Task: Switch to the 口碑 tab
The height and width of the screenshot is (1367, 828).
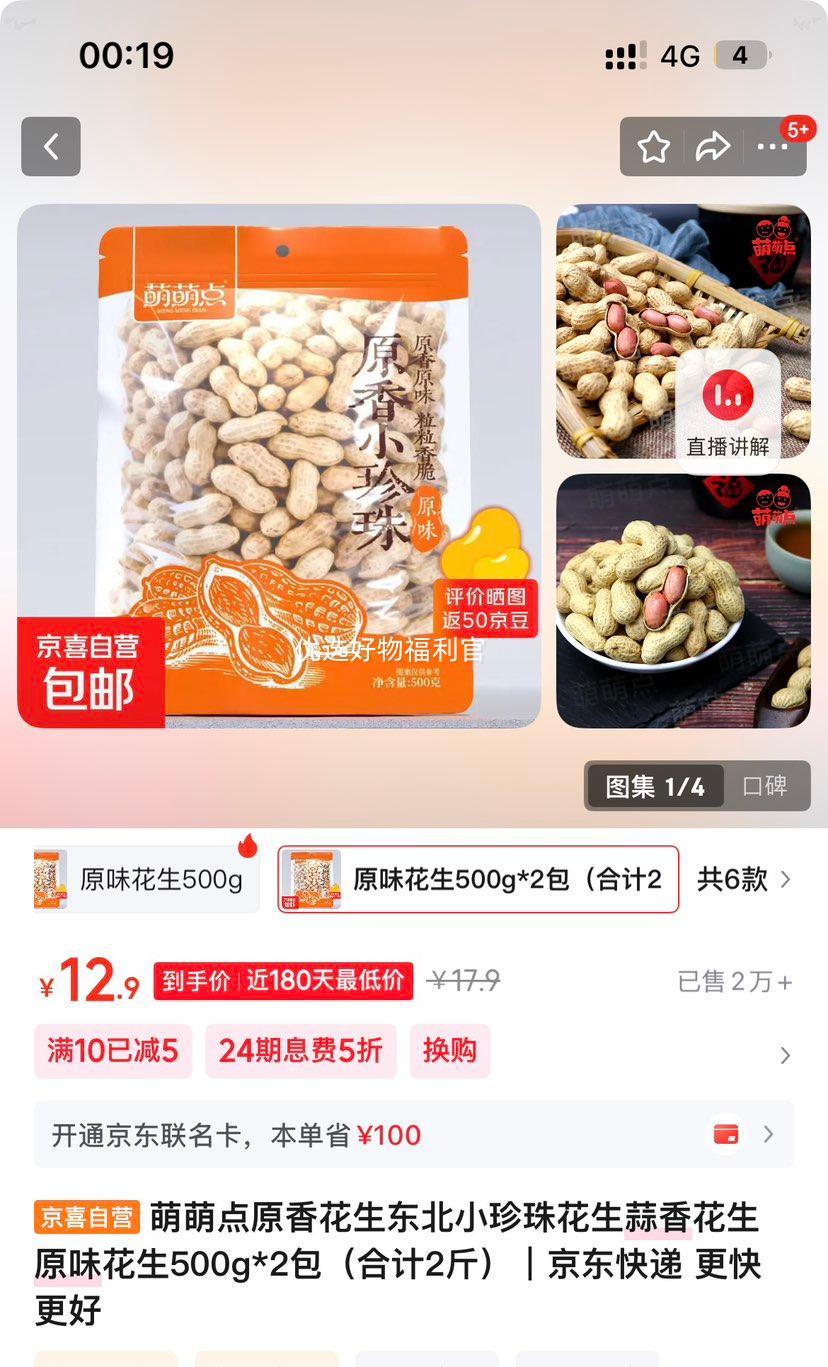Action: click(764, 786)
